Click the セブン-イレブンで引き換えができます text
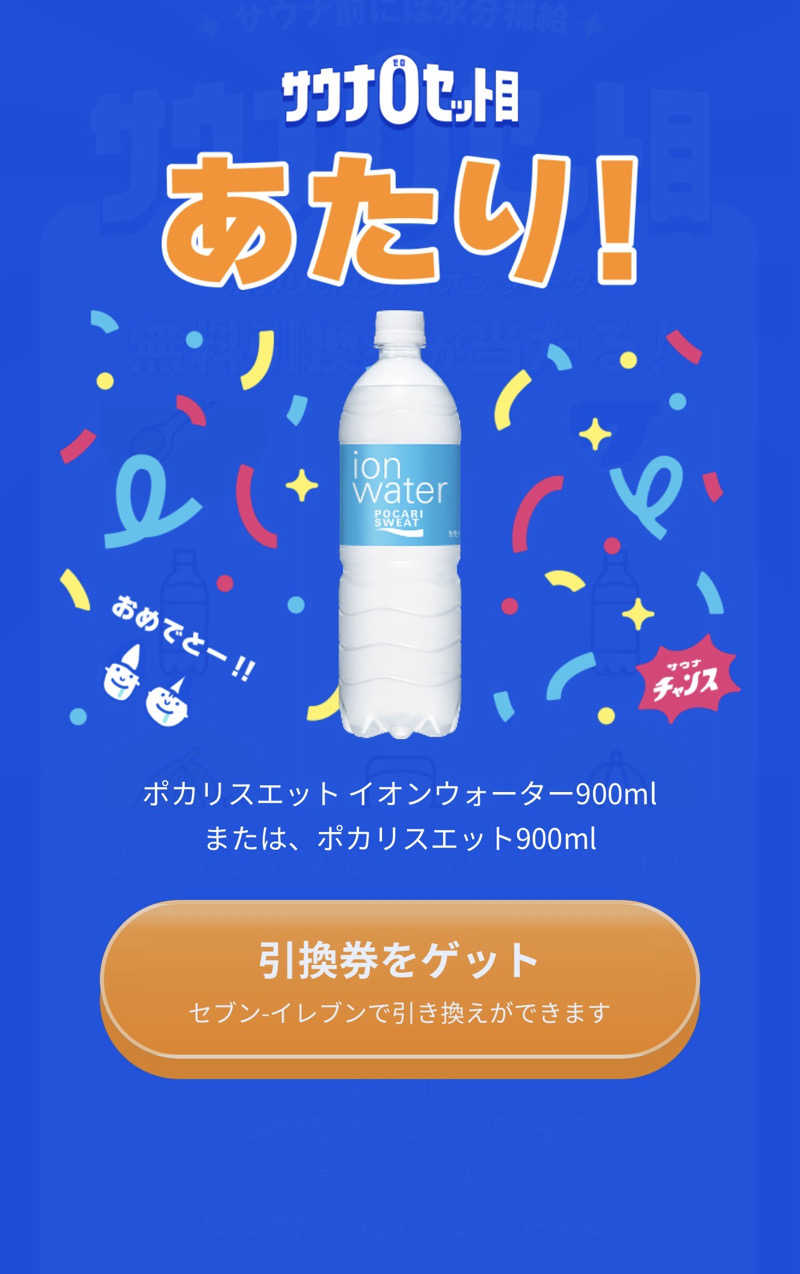Viewport: 800px width, 1274px height. pos(400,1012)
